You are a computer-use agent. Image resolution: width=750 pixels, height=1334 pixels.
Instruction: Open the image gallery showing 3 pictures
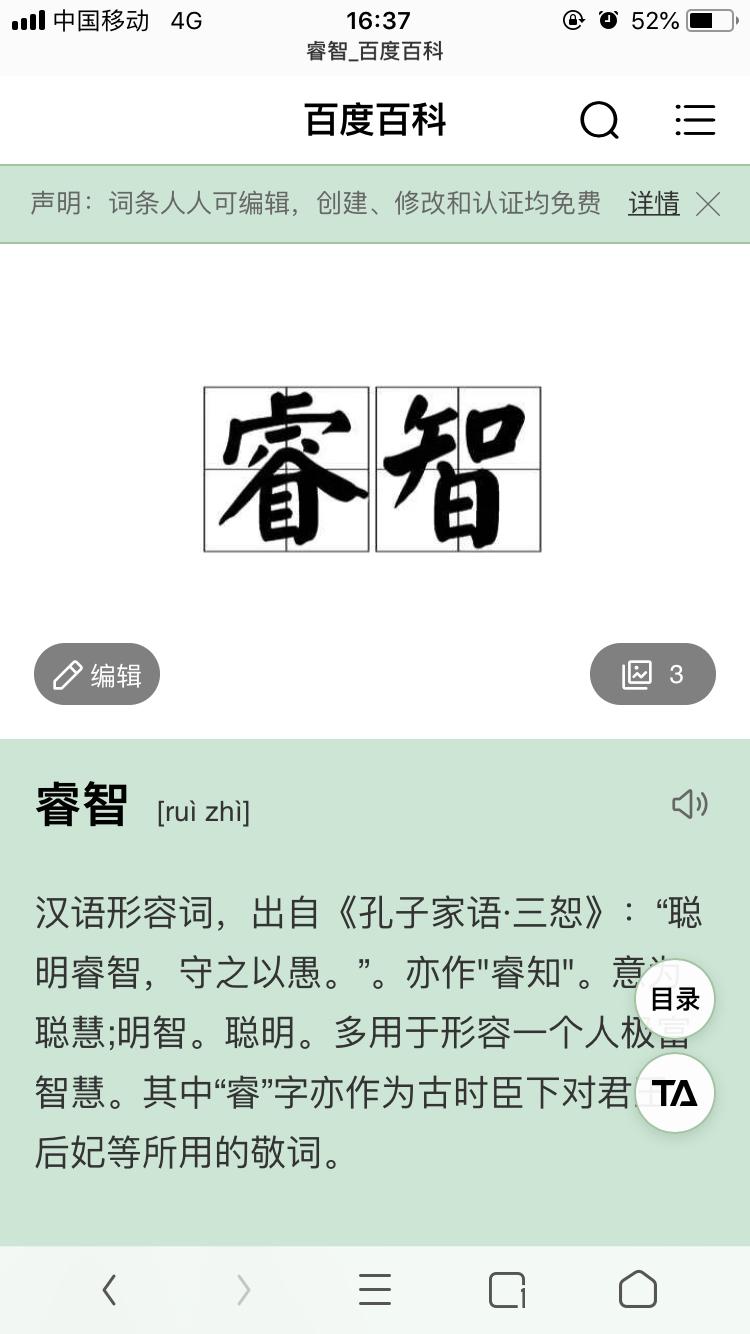coord(652,674)
